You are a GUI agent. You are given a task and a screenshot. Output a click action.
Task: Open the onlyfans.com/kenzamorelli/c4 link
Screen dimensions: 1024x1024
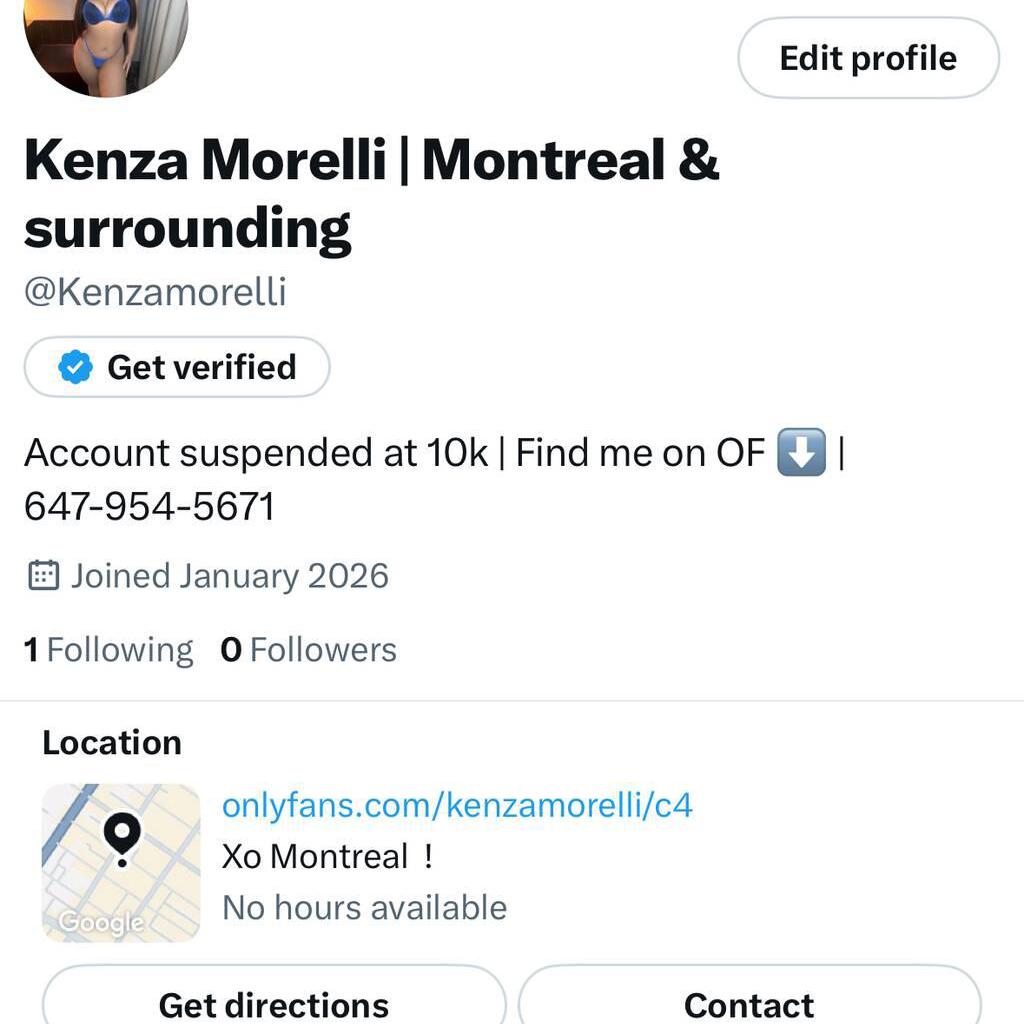tap(457, 805)
